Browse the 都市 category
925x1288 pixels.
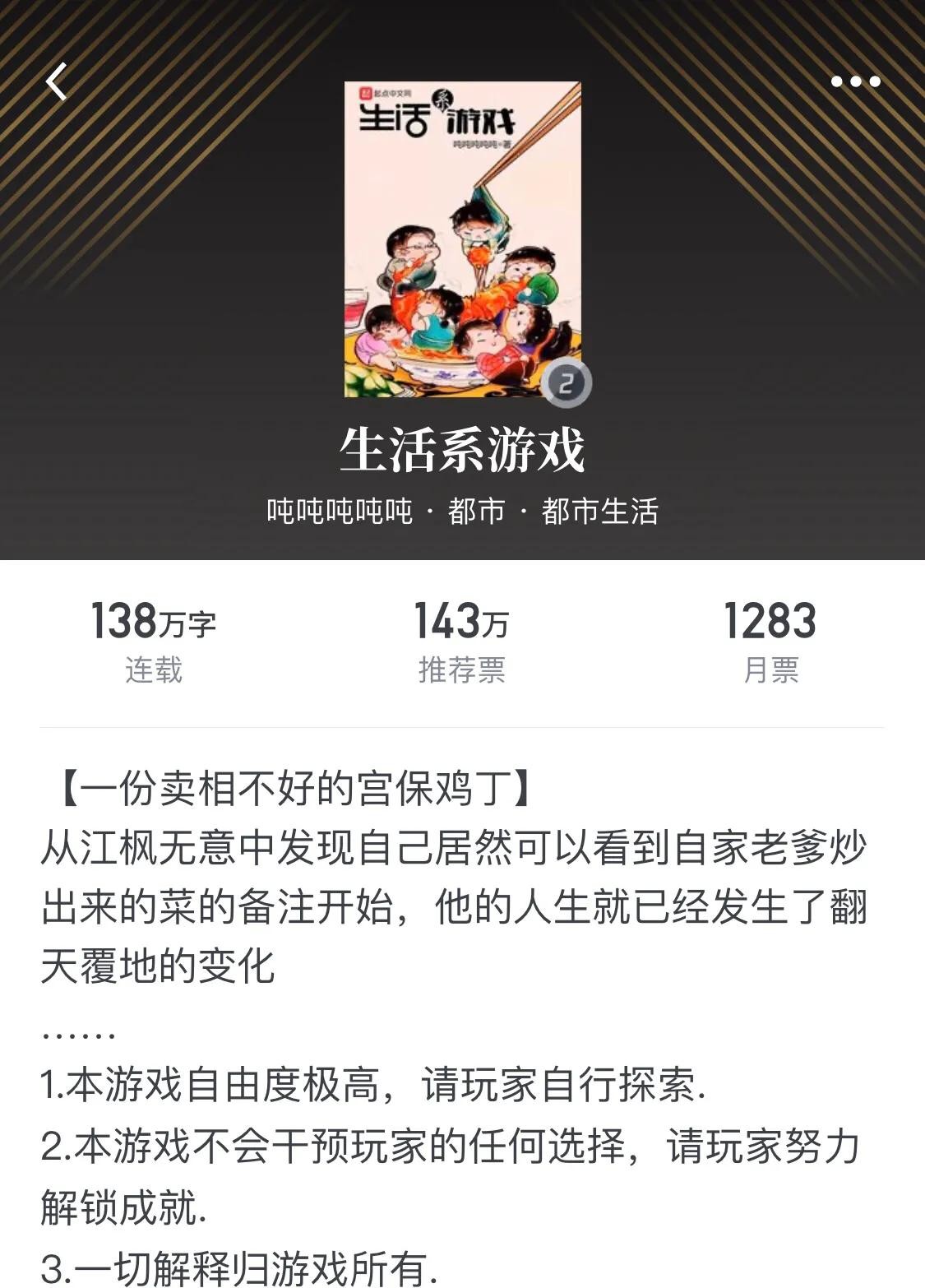(x=476, y=512)
